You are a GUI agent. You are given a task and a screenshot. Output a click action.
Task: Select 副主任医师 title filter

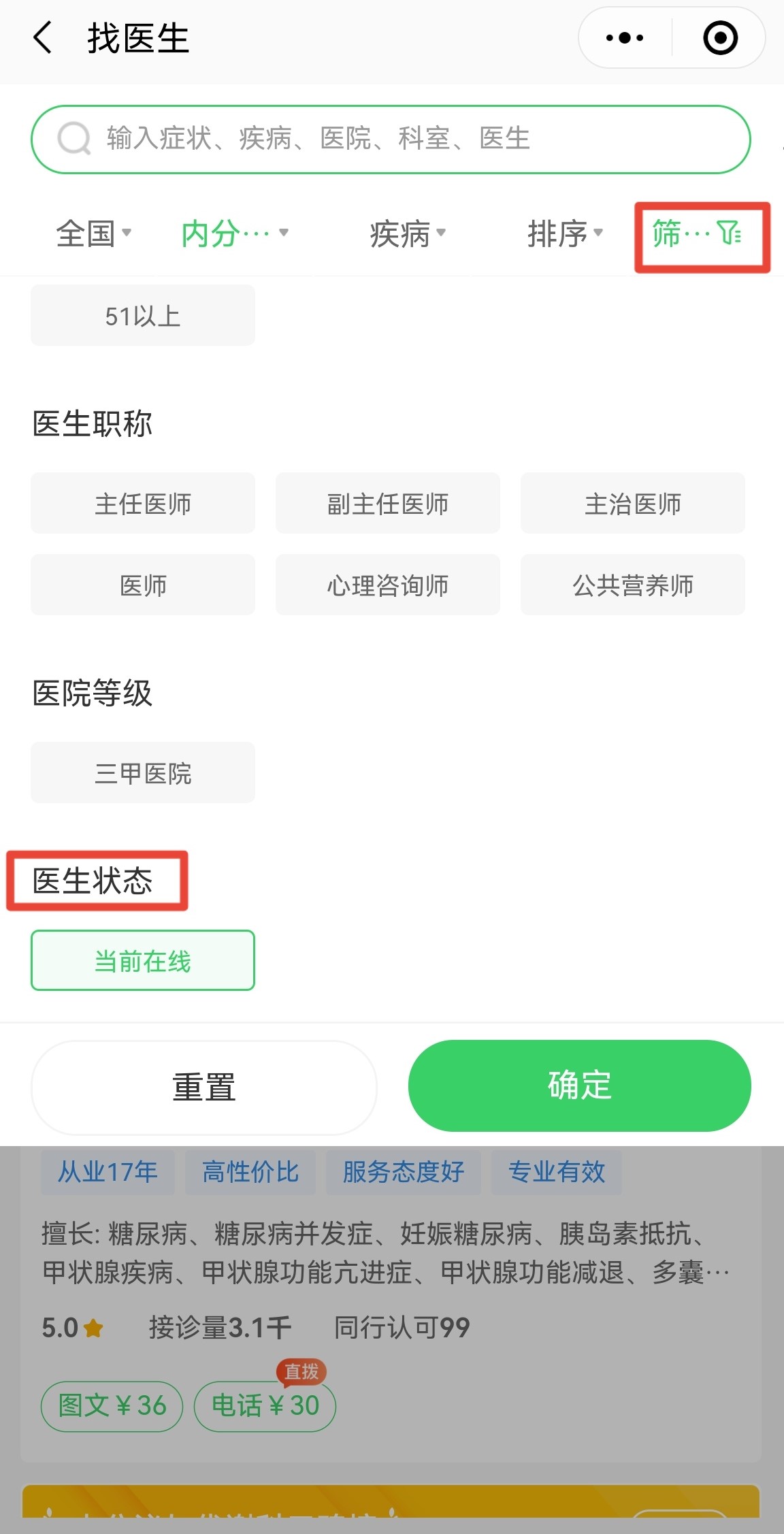click(388, 504)
